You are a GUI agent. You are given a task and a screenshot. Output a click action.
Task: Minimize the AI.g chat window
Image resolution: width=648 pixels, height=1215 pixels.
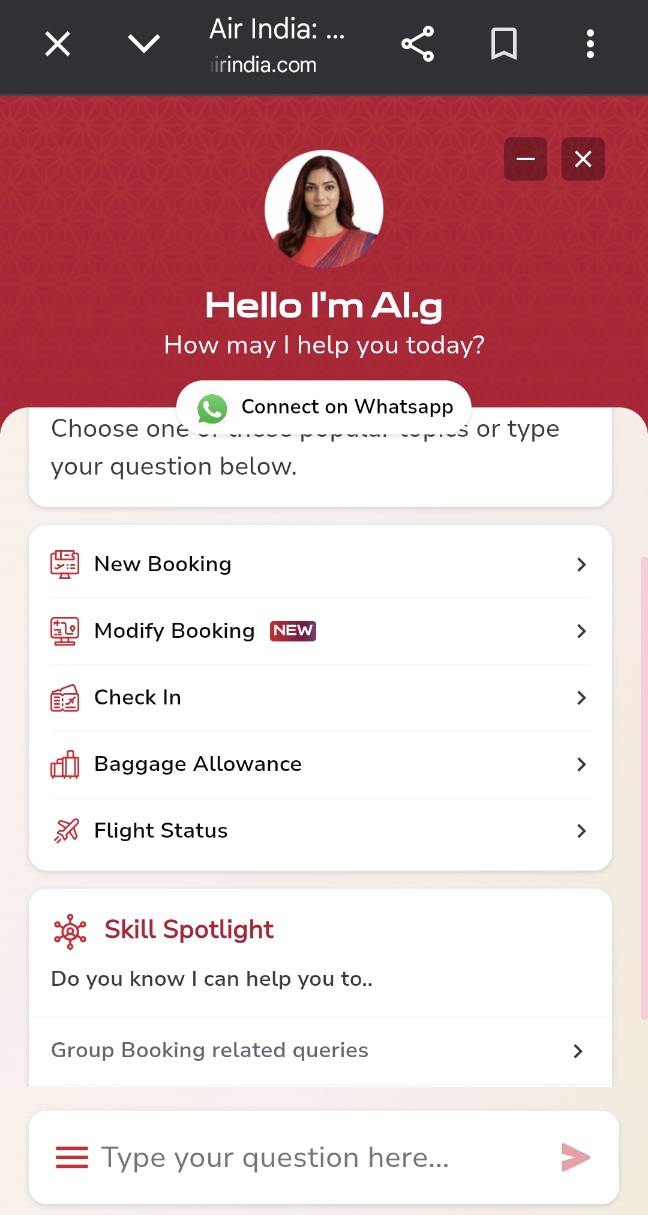click(x=525, y=159)
